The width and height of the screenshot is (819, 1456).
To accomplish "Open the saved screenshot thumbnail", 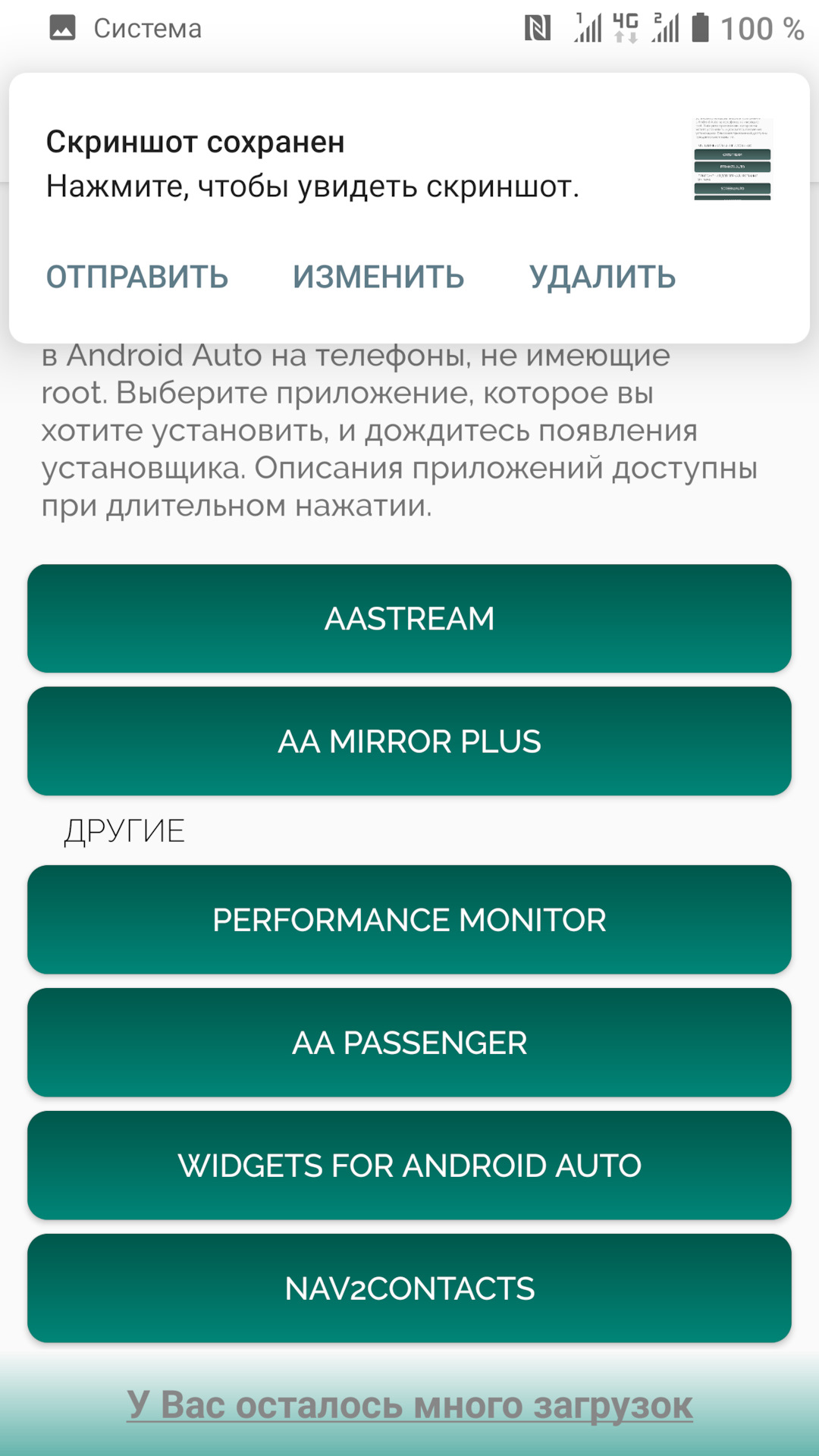I will coord(732,158).
